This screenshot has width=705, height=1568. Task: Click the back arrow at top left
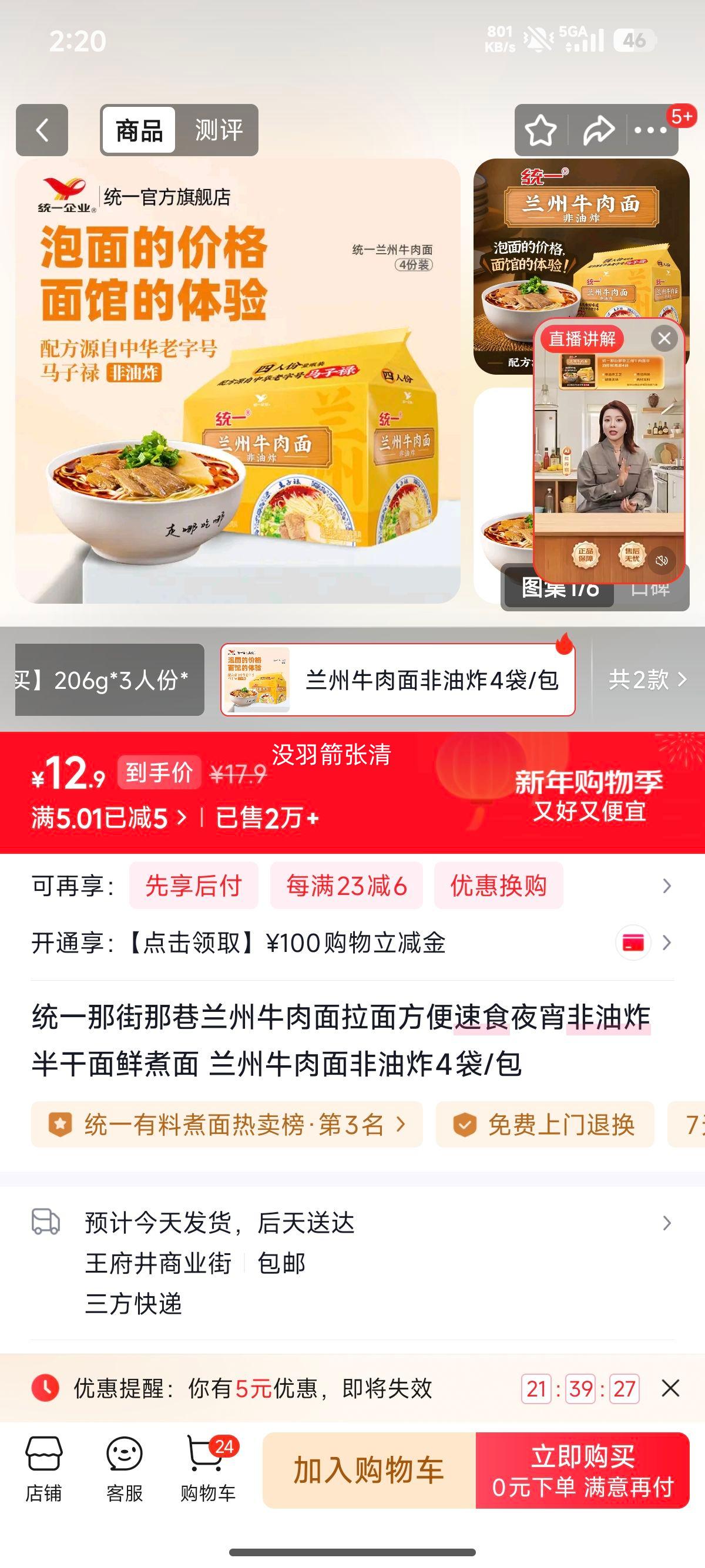point(43,129)
